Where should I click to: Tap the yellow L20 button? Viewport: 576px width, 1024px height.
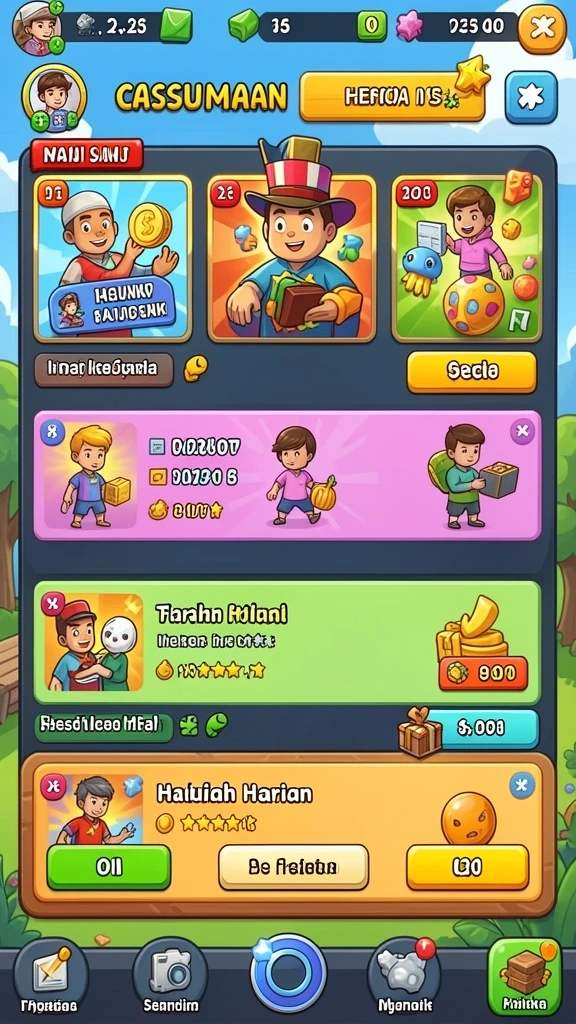(x=468, y=867)
